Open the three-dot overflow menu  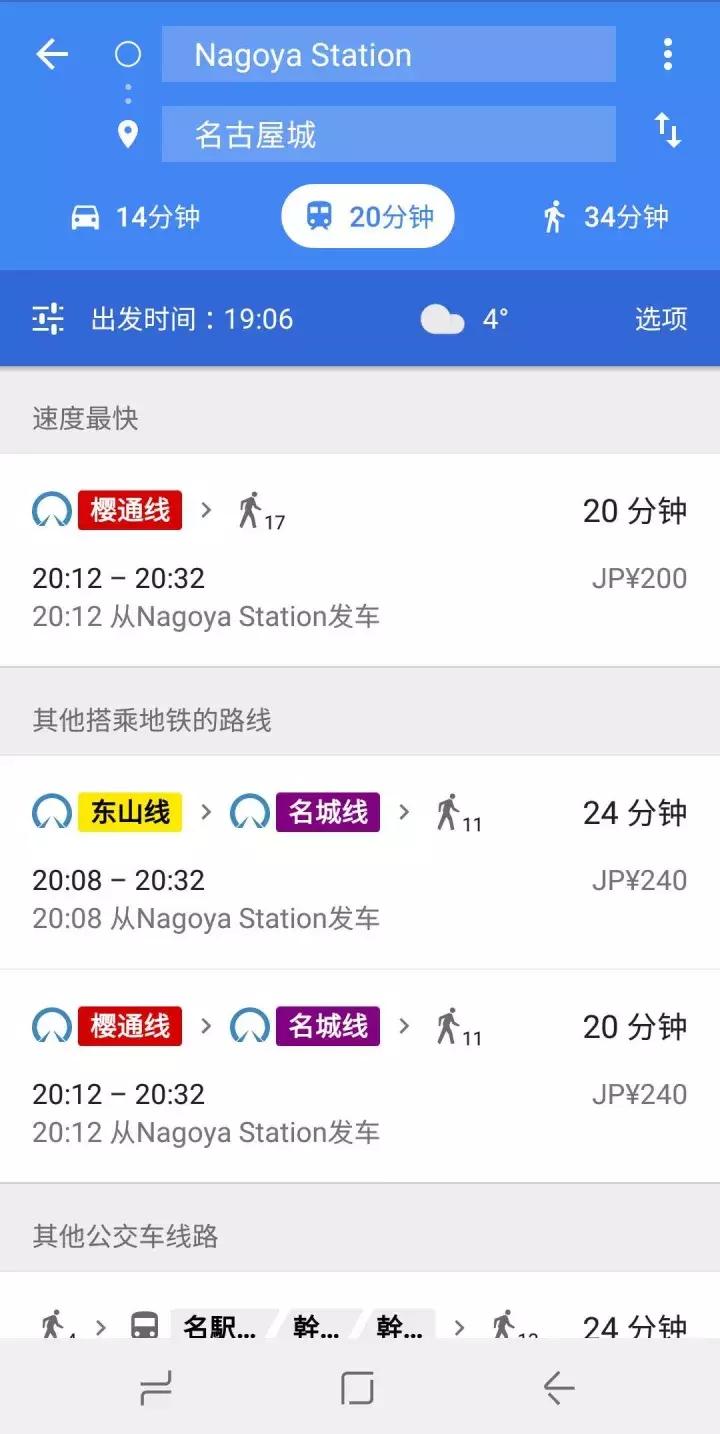pos(668,55)
